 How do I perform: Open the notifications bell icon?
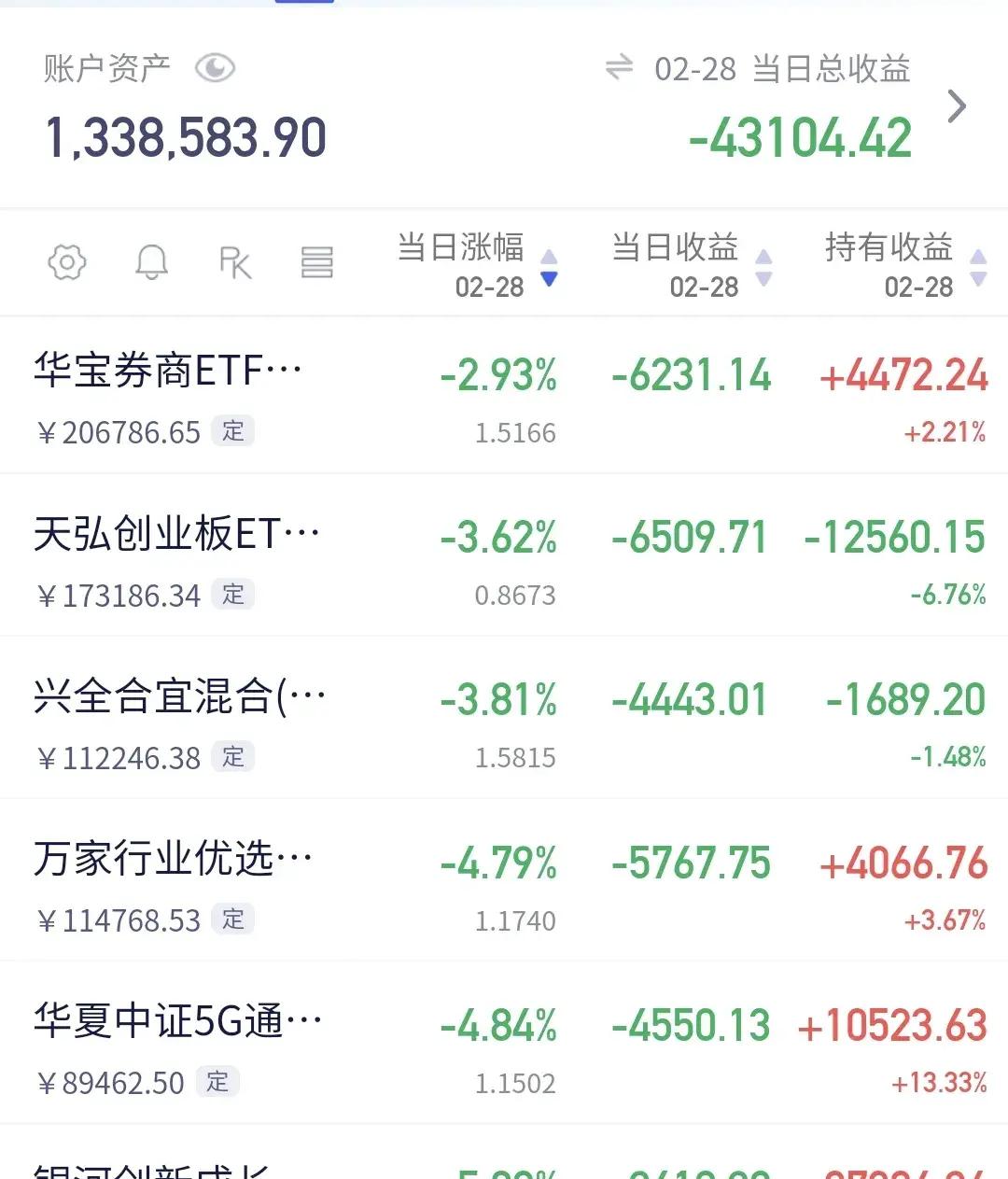[x=151, y=262]
